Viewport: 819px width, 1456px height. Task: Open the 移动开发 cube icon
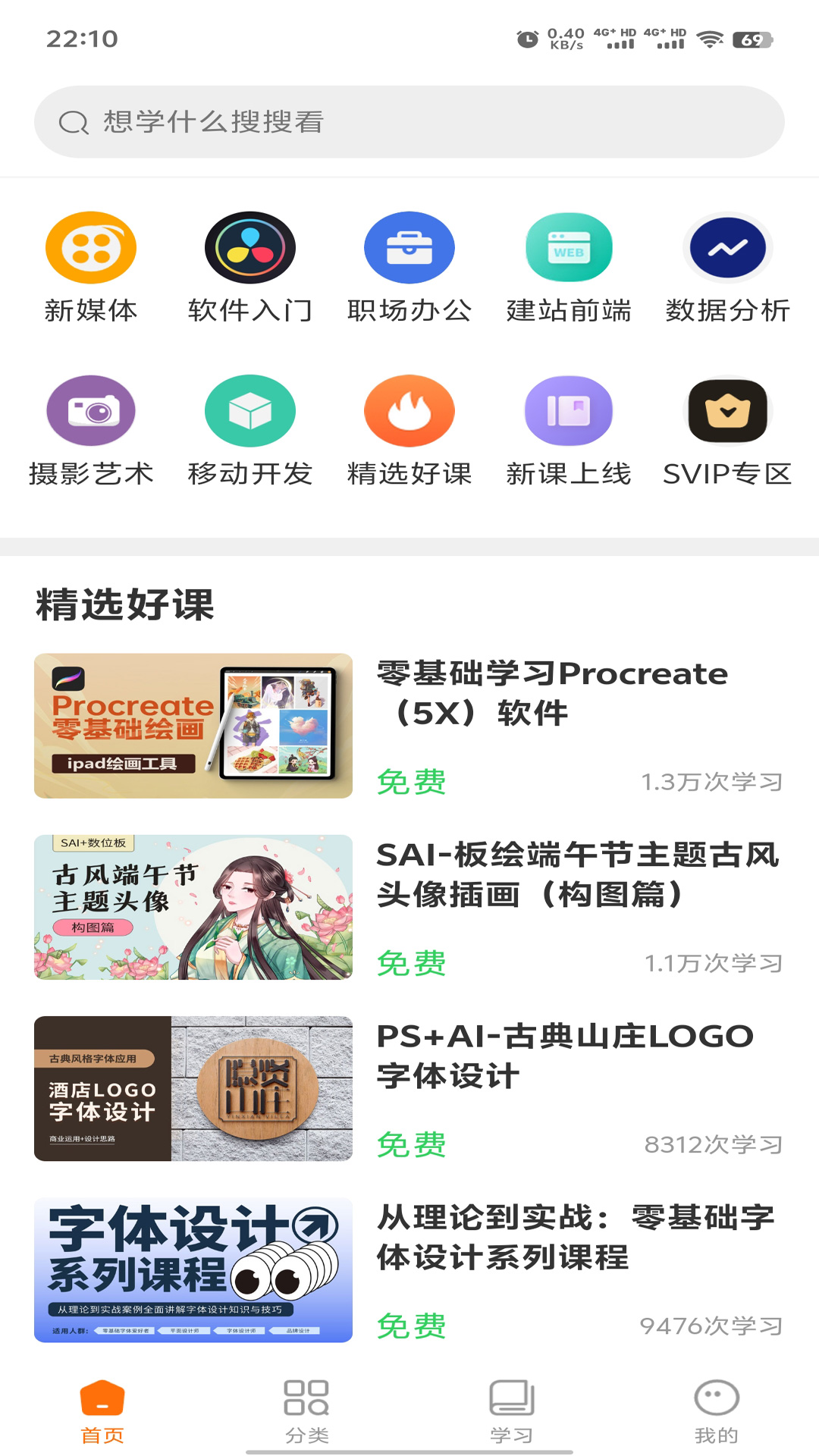coord(250,412)
